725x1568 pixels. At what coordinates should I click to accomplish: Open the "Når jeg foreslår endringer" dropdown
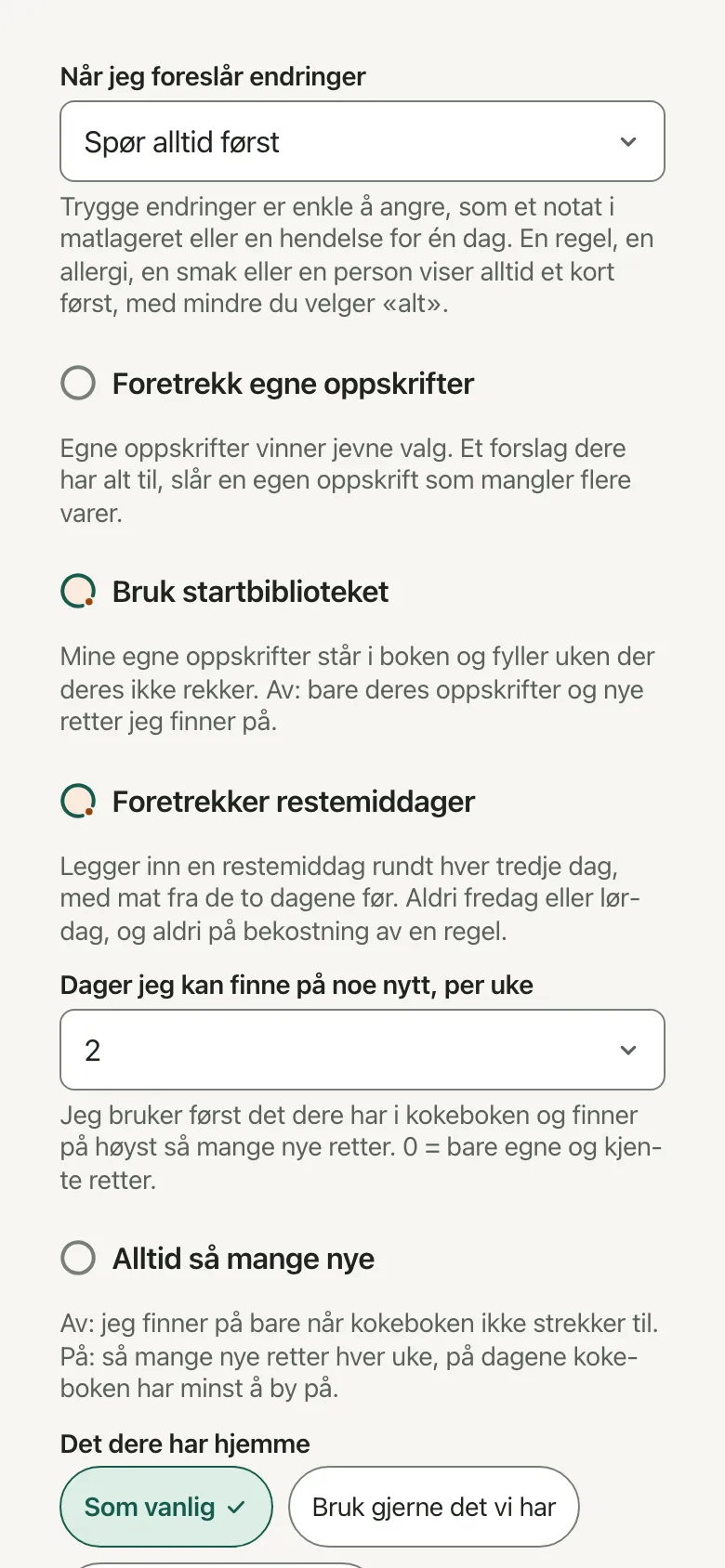[362, 141]
